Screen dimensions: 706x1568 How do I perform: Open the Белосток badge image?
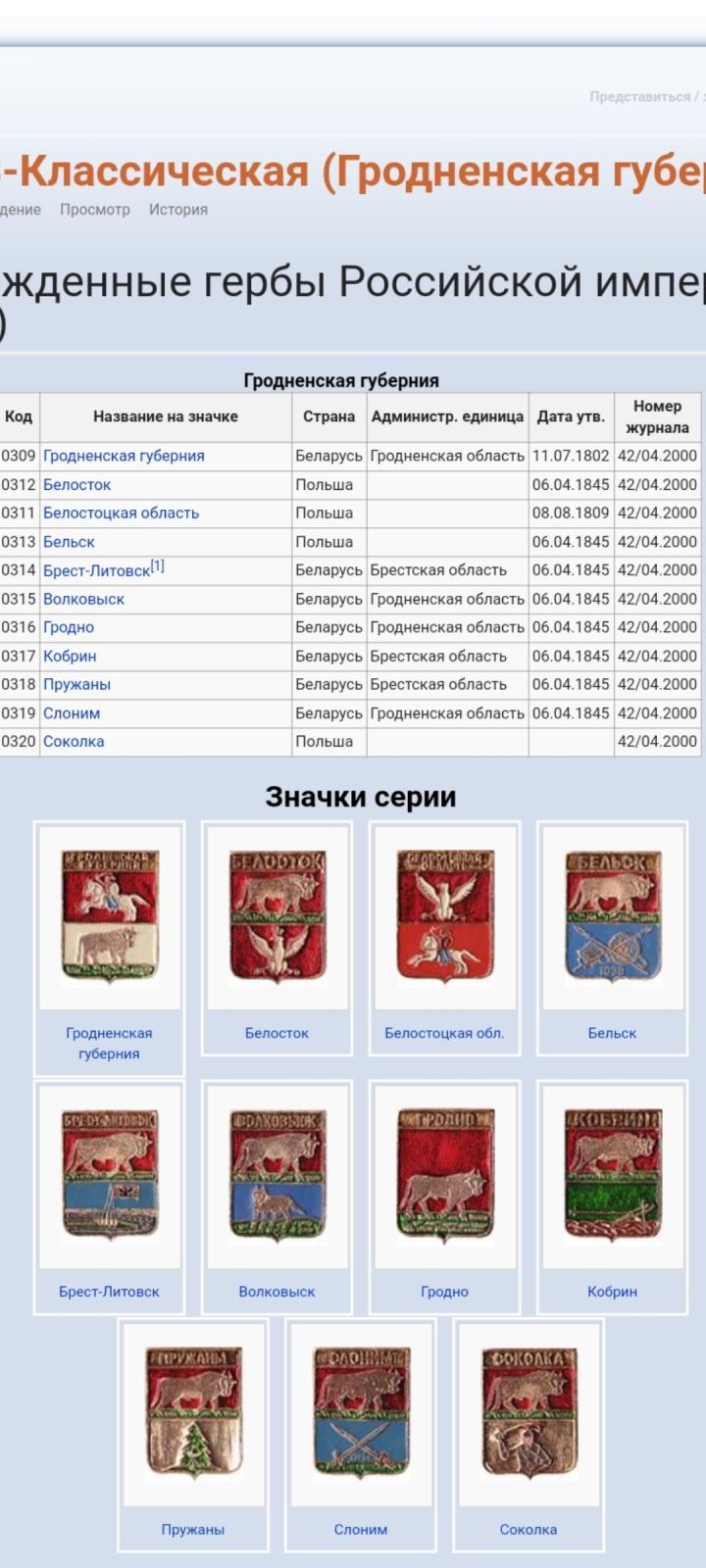coord(277,917)
